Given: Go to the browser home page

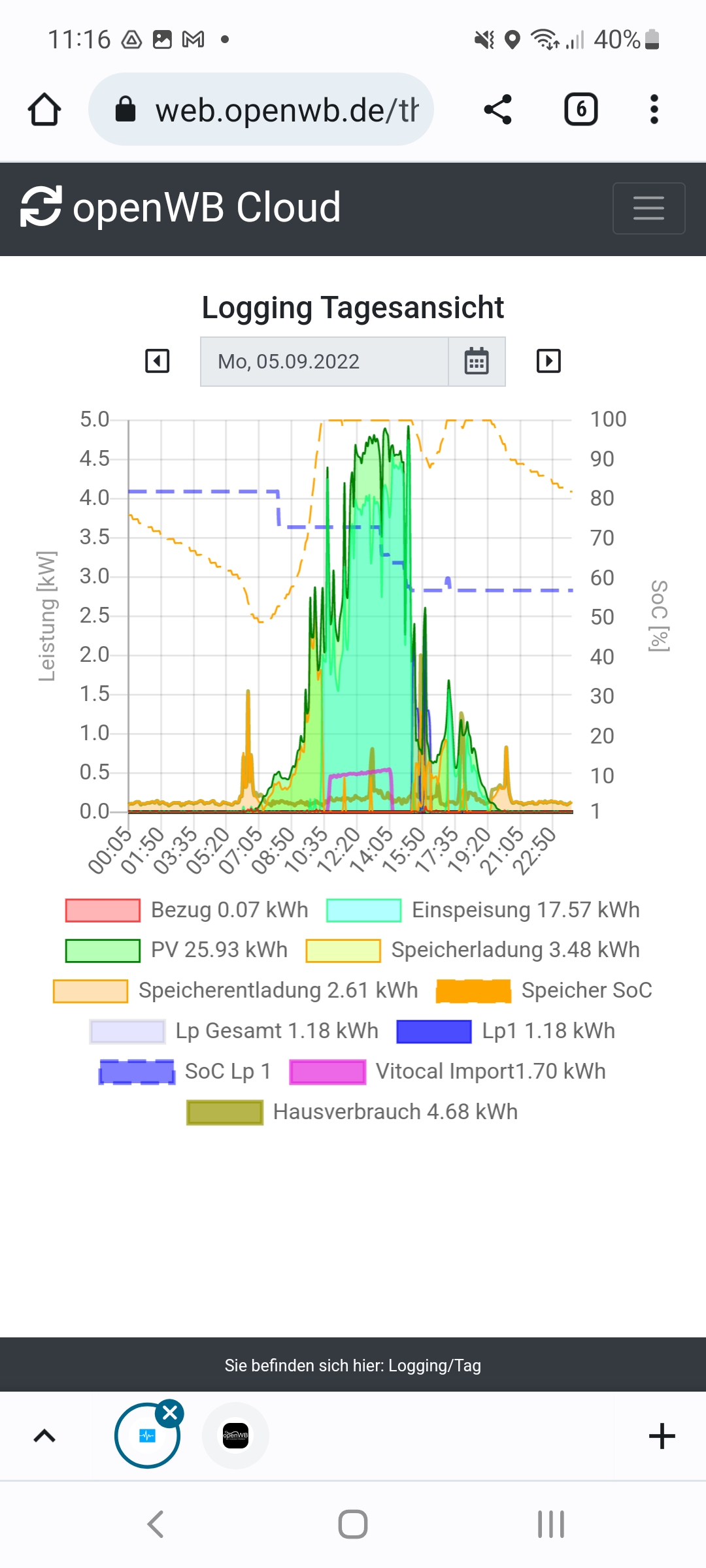Looking at the screenshot, I should click(44, 109).
